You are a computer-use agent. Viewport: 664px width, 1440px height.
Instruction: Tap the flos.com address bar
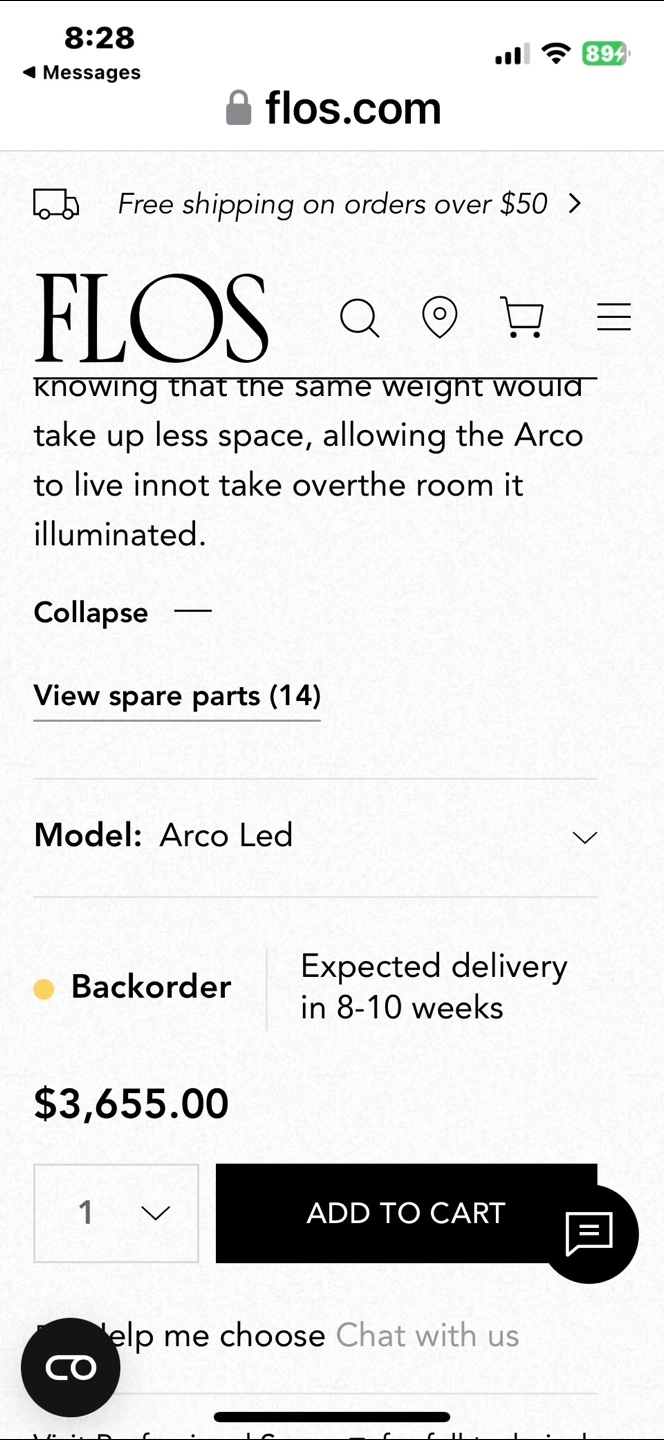(334, 108)
